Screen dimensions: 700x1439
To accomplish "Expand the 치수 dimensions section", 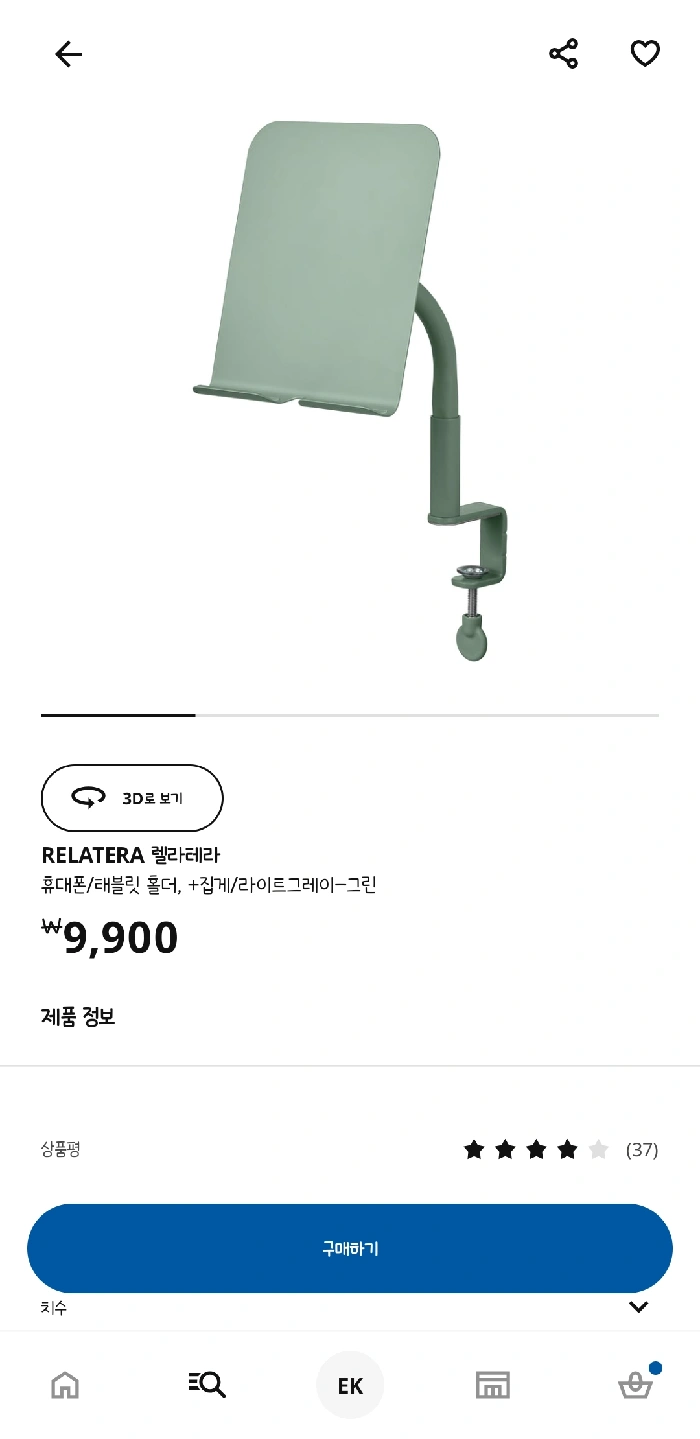I will pyautogui.click(x=638, y=1307).
